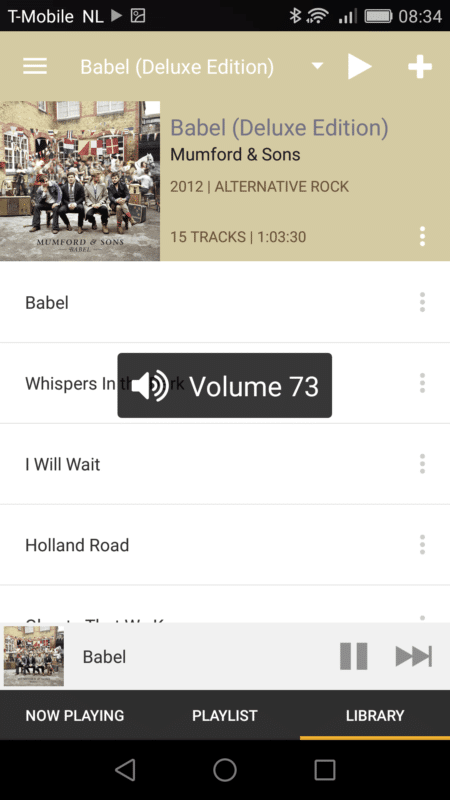
Task: Play the whole album from the top bar
Action: click(x=360, y=66)
